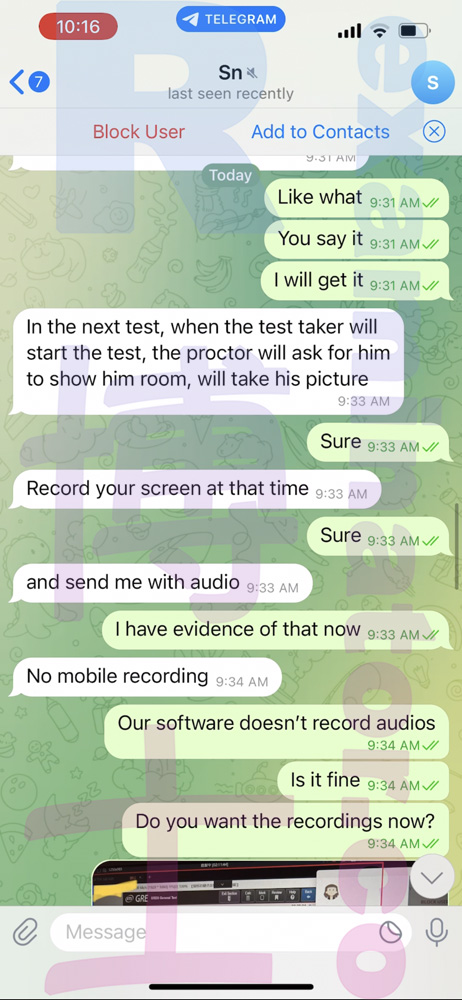Screen dimensions: 462x1000
Task: Open Sn's profile avatar
Action: pyautogui.click(x=432, y=82)
